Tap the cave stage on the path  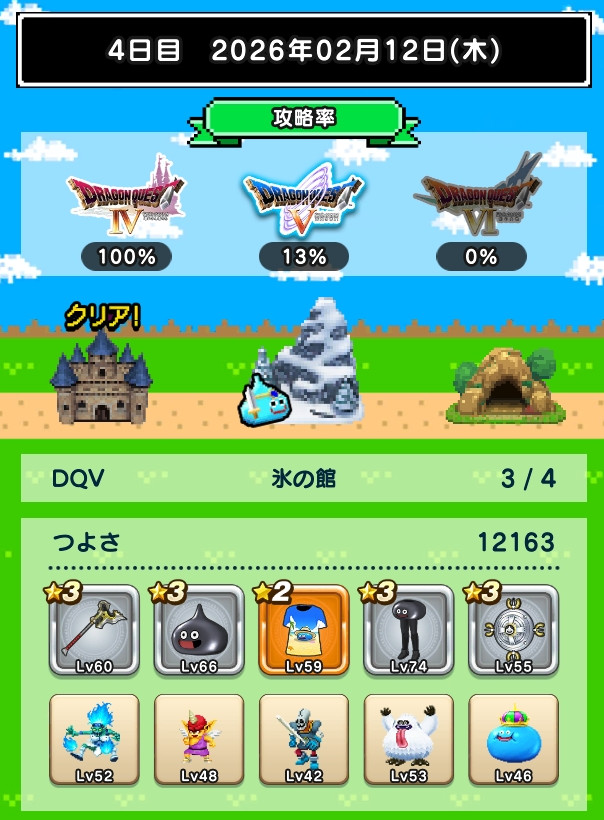pyautogui.click(x=501, y=385)
